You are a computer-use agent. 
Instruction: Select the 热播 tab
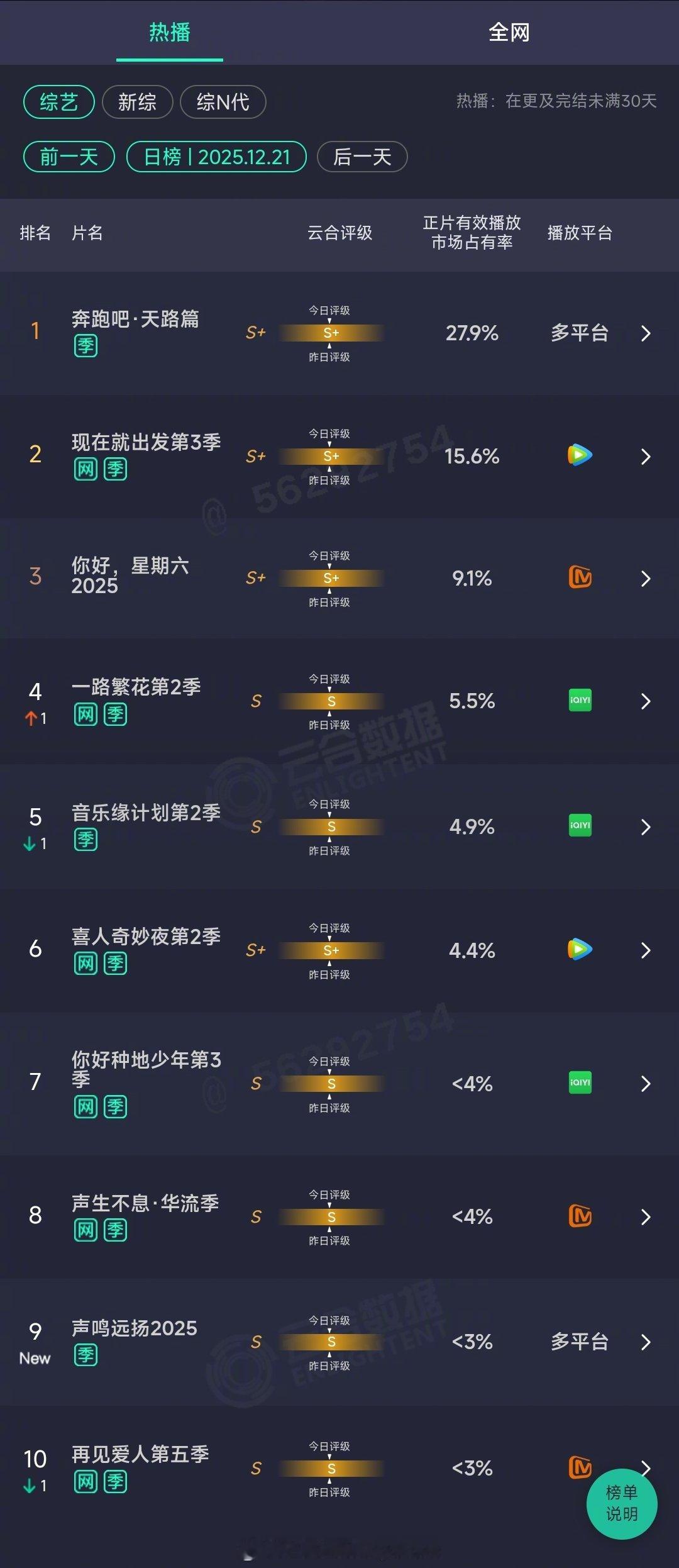coord(170,33)
